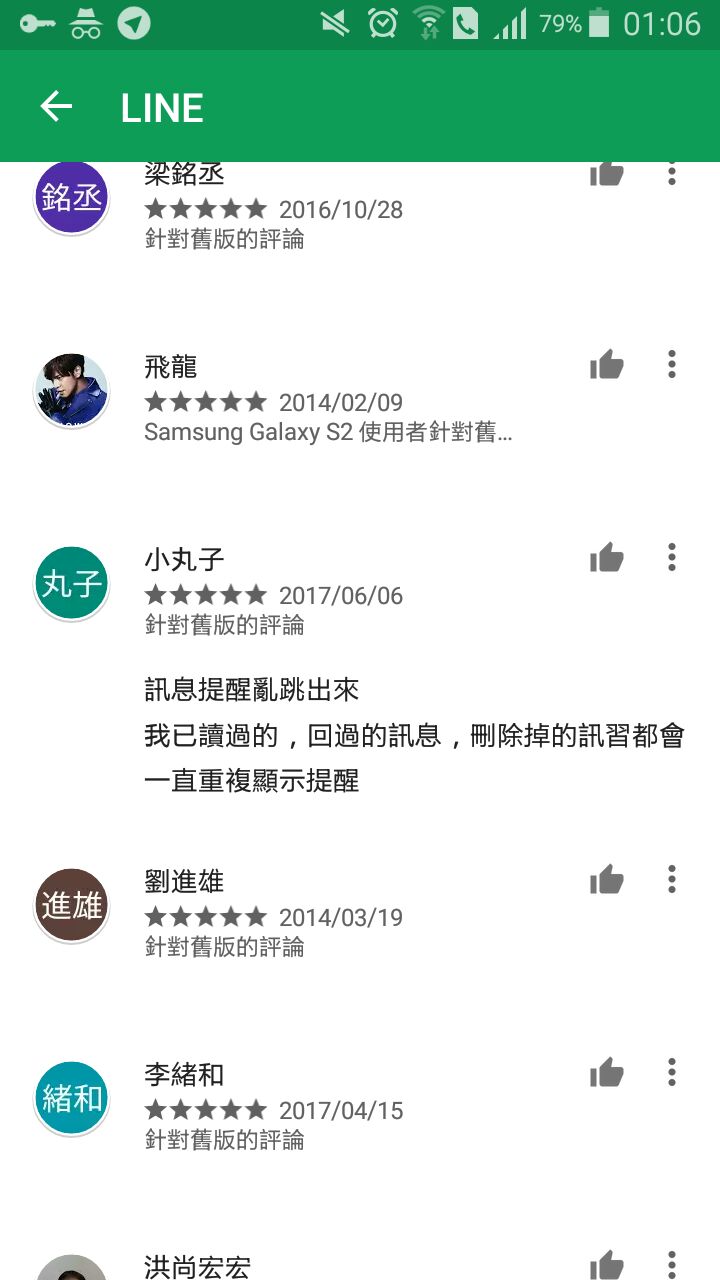720x1280 pixels.
Task: Open overflow menu for 李緒和's review
Action: coord(672,1073)
